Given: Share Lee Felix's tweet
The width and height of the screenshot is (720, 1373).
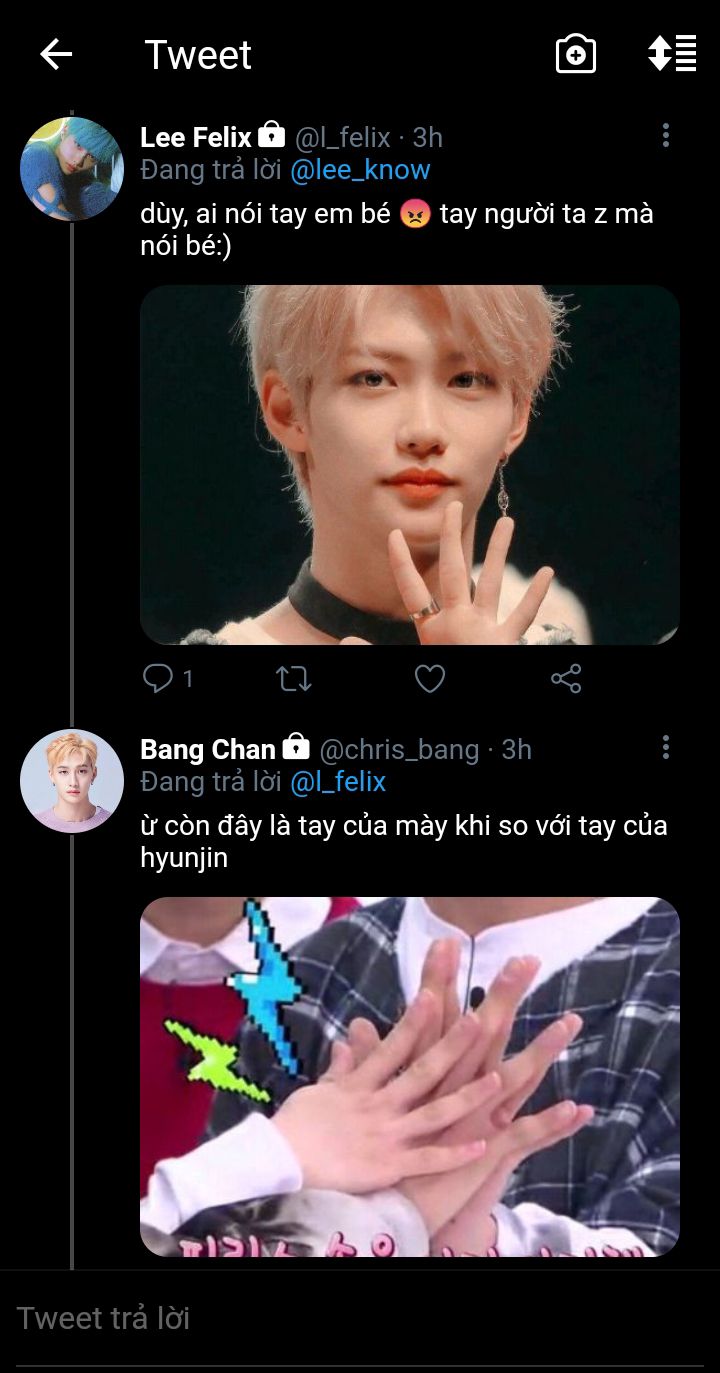Looking at the screenshot, I should pyautogui.click(x=566, y=680).
